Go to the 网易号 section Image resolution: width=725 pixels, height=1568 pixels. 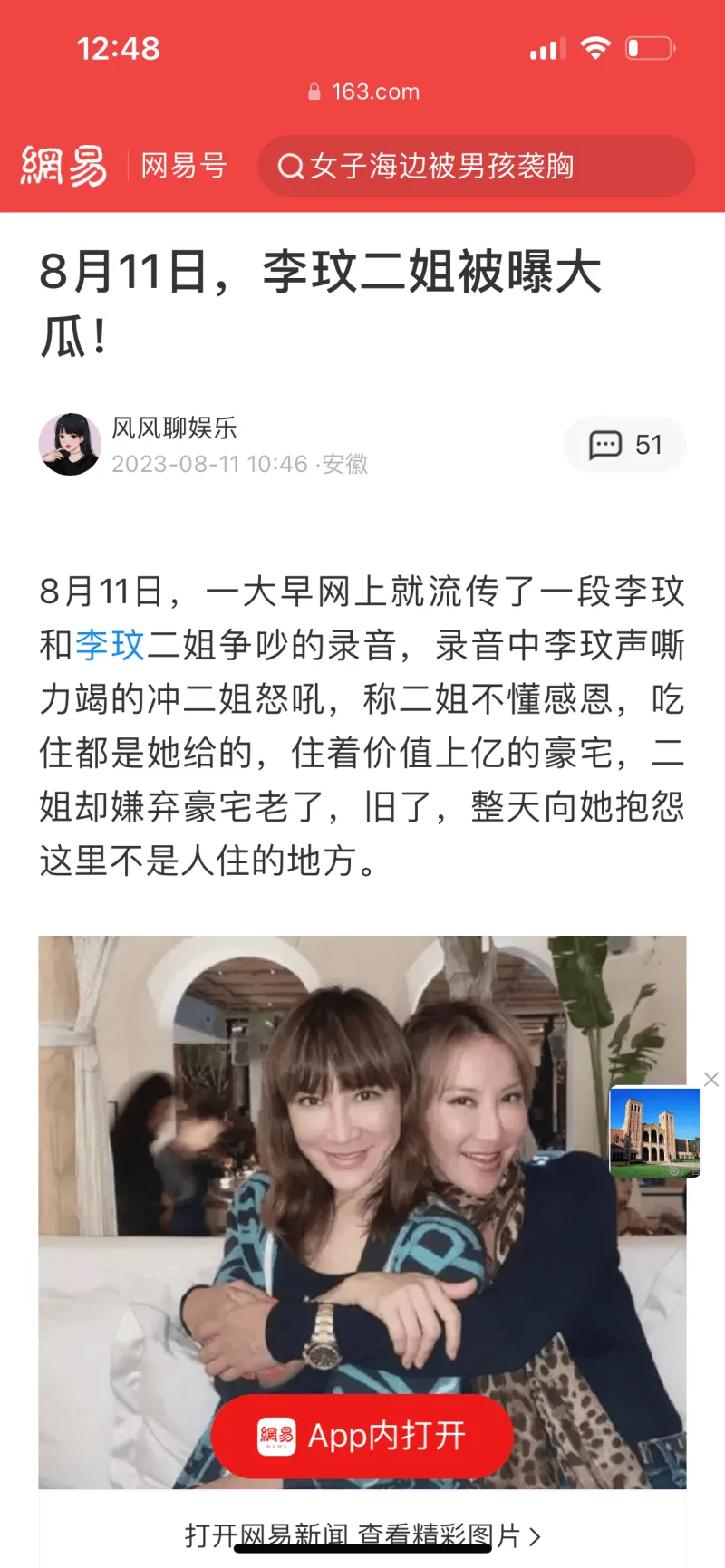[x=183, y=167]
